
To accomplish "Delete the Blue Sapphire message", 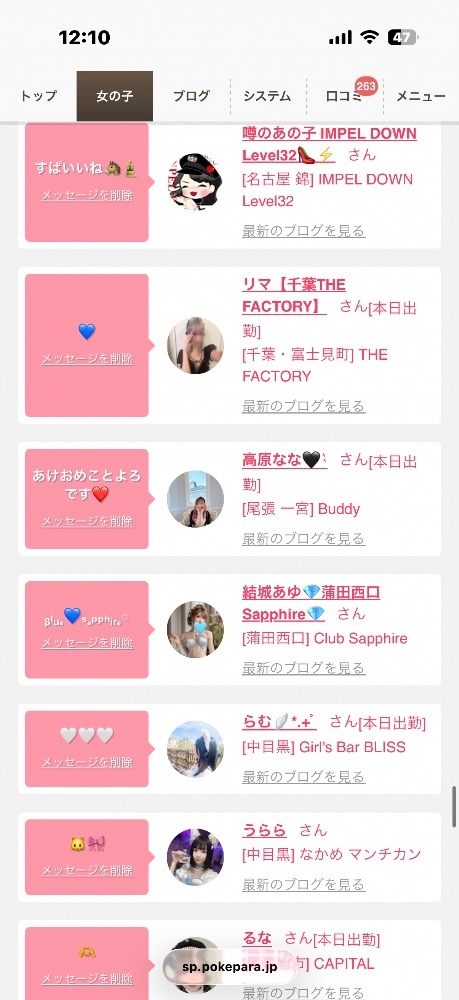I will coord(87,643).
